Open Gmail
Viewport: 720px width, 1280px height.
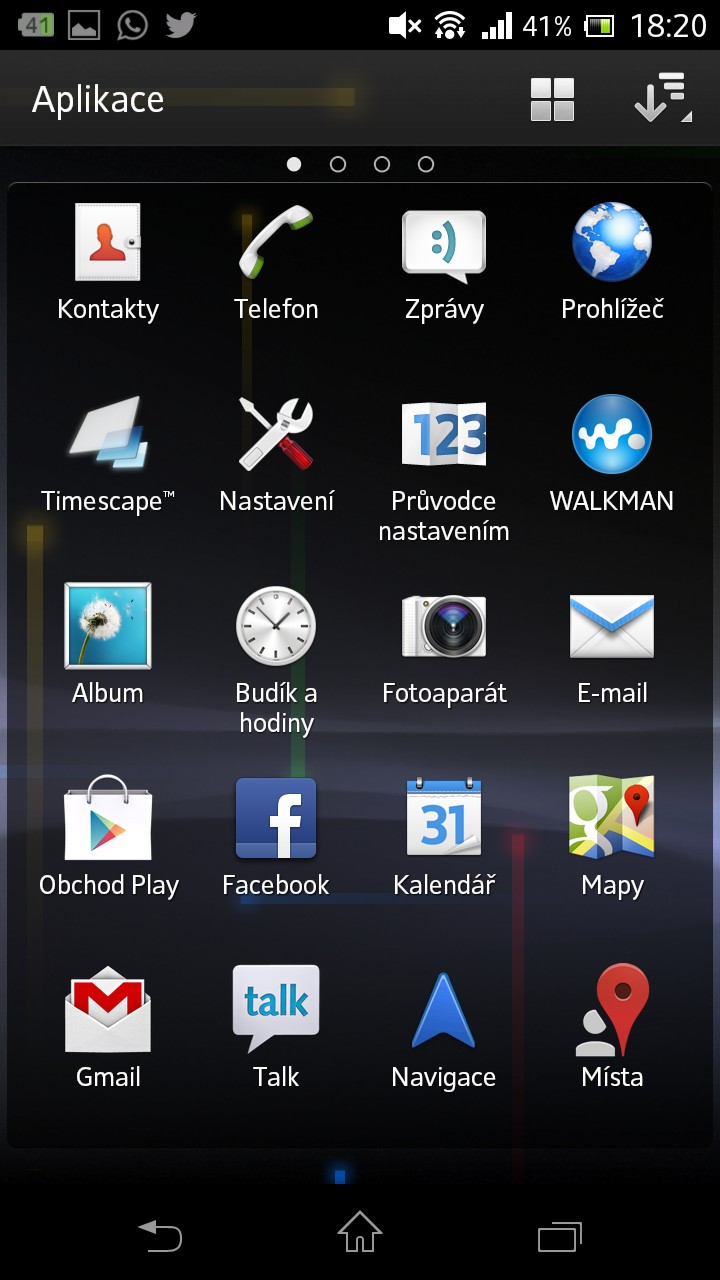pos(108,1030)
